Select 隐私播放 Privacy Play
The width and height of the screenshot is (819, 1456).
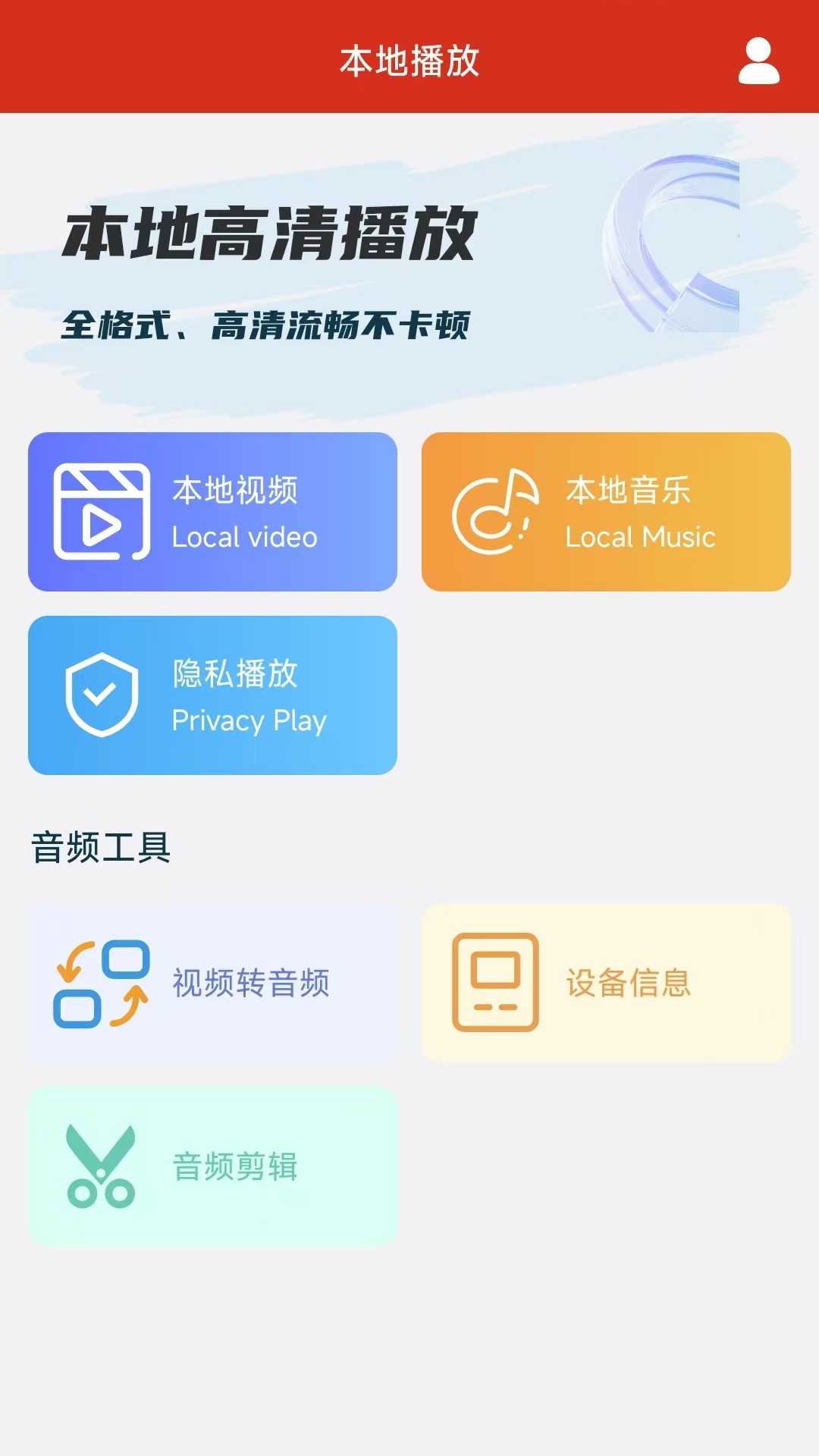212,695
